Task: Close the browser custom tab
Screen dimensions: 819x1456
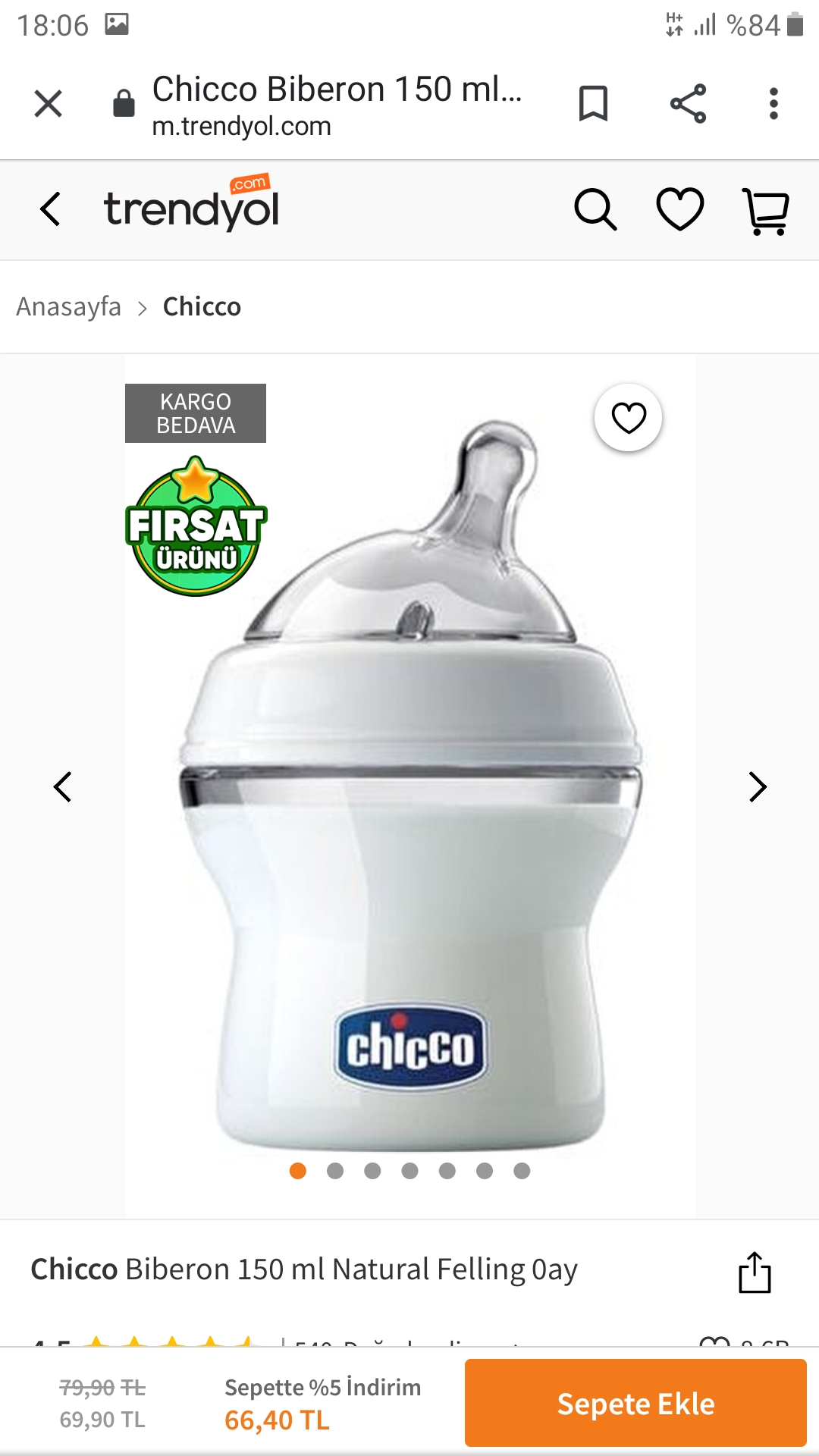Action: [48, 104]
